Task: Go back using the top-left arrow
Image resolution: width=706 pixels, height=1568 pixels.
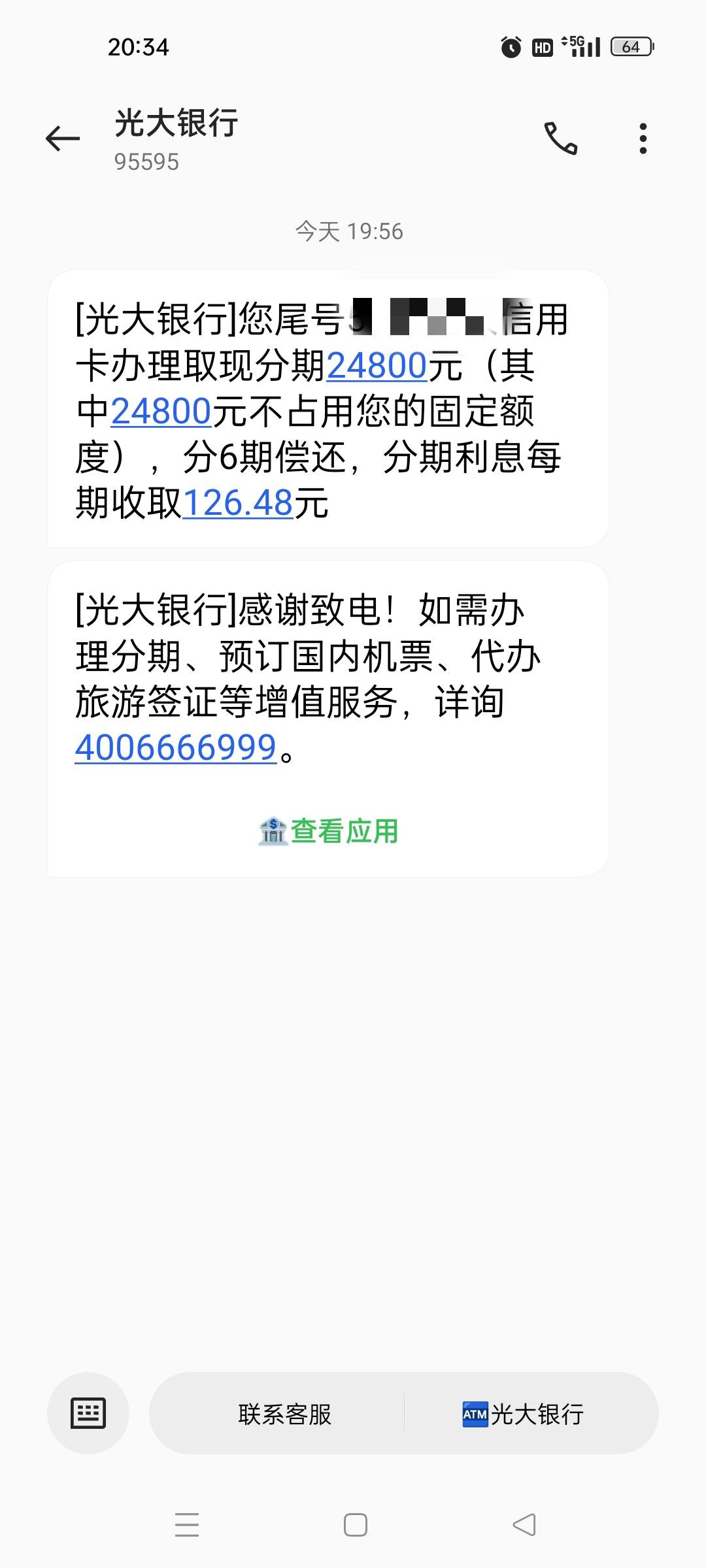Action: pyautogui.click(x=63, y=139)
